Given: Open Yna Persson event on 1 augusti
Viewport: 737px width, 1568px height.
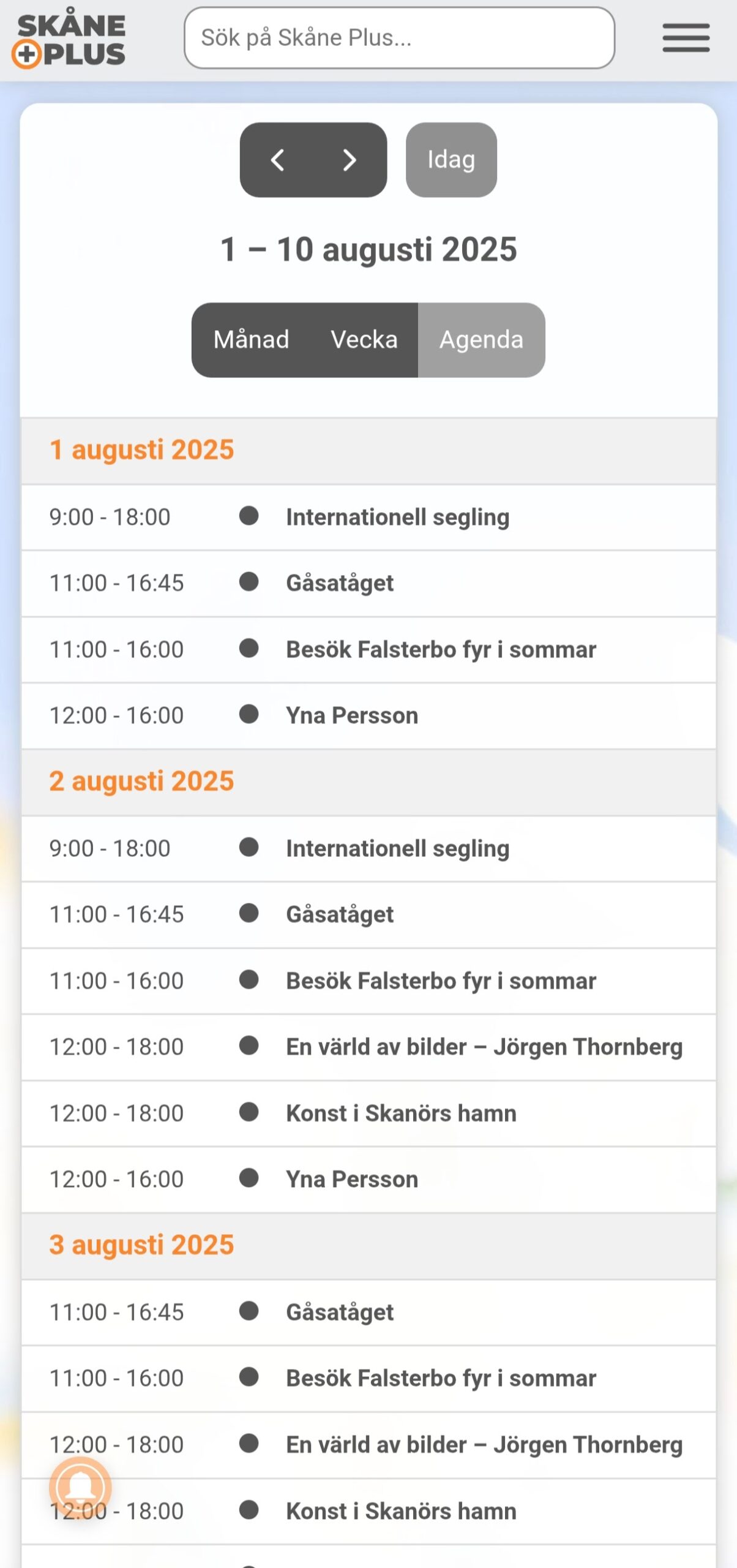Looking at the screenshot, I should tap(352, 715).
